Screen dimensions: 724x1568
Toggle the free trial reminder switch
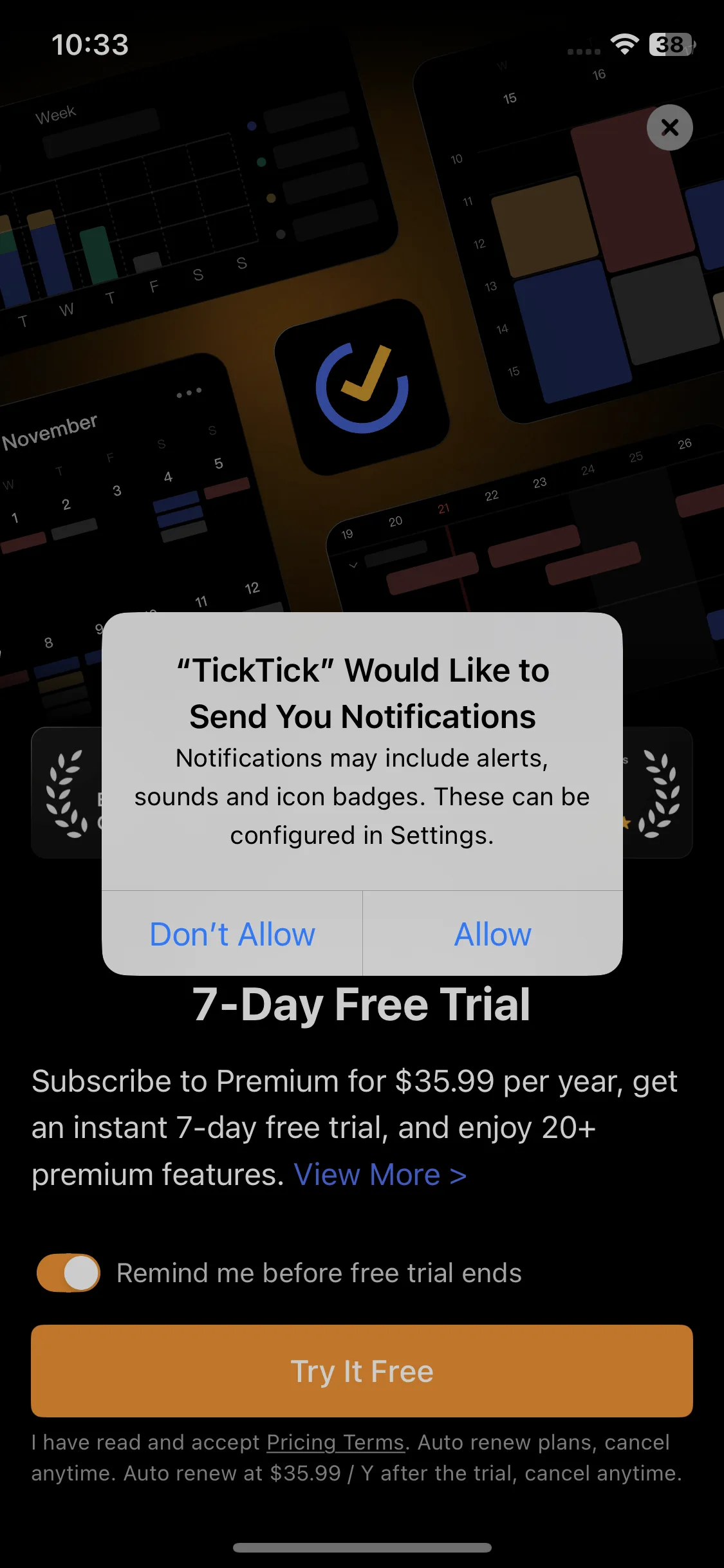point(68,1273)
